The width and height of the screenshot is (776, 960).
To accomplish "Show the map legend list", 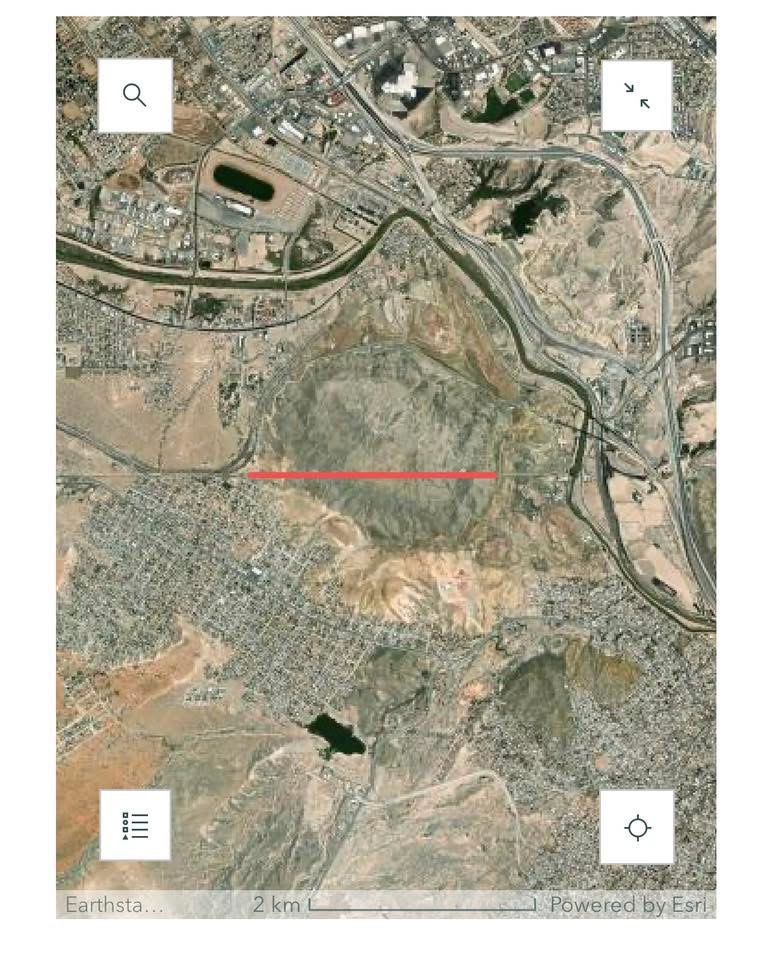I will click(x=135, y=826).
